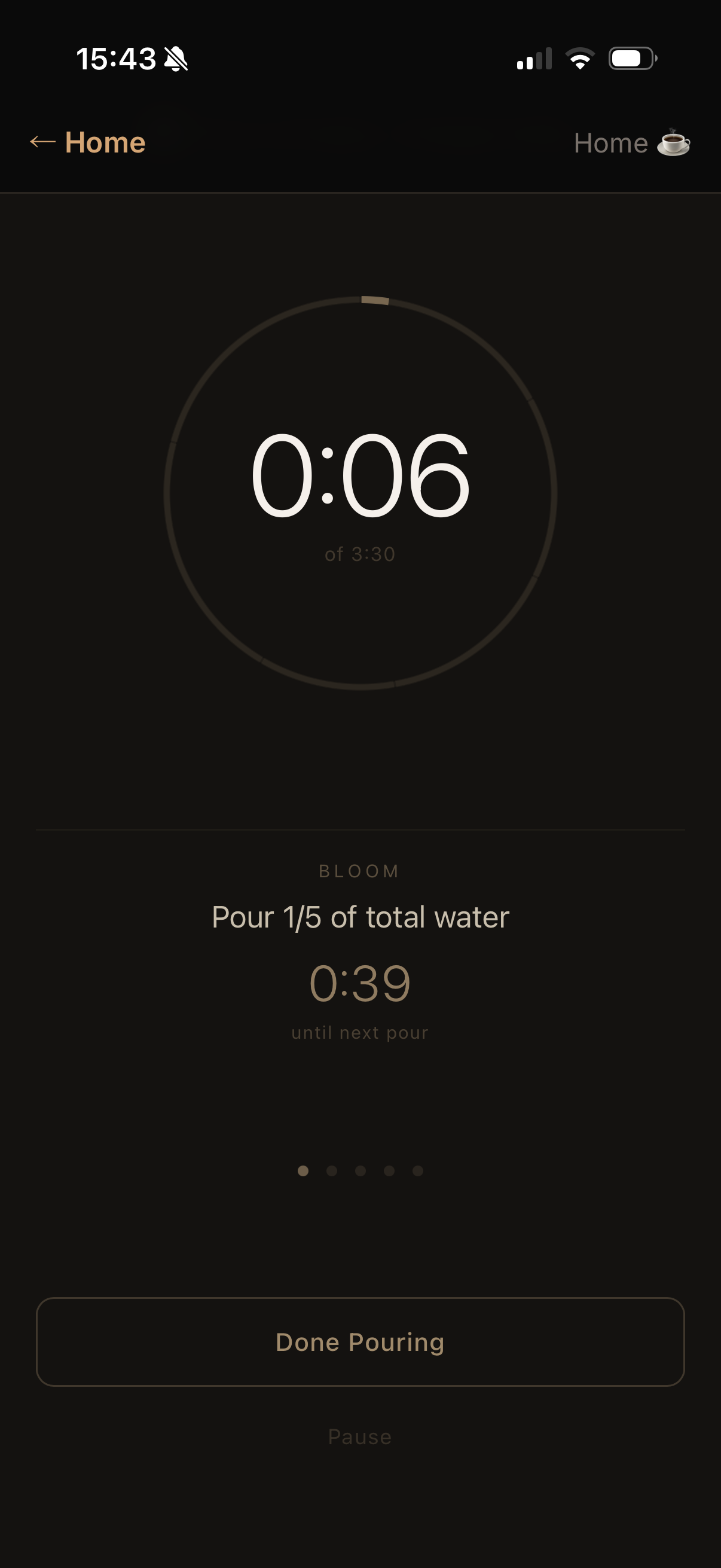Select the Home label next to back arrow
The height and width of the screenshot is (1568, 721).
coord(105,142)
